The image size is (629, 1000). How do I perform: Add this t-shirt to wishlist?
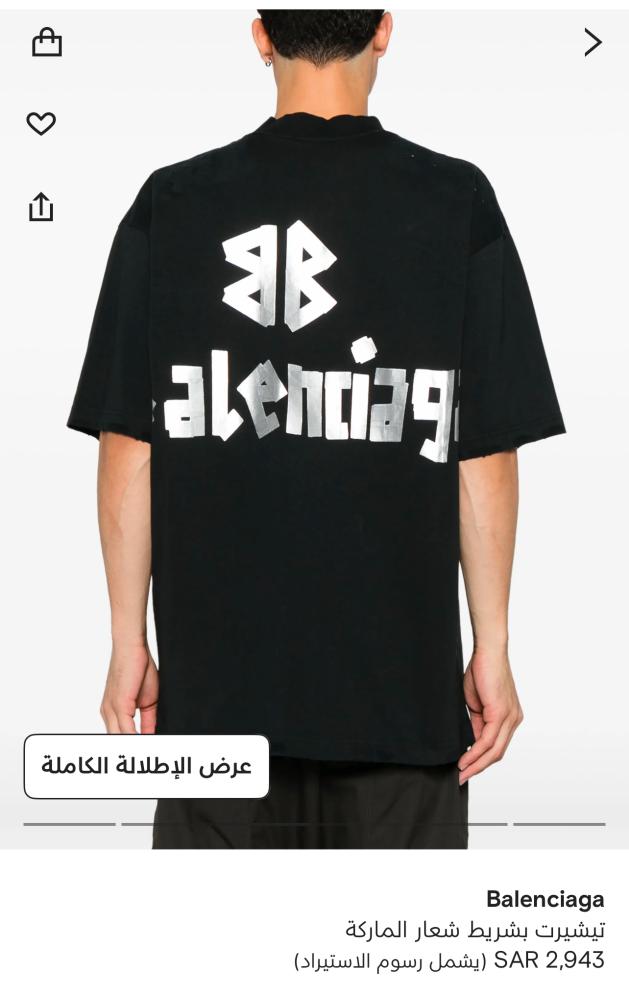click(41, 124)
